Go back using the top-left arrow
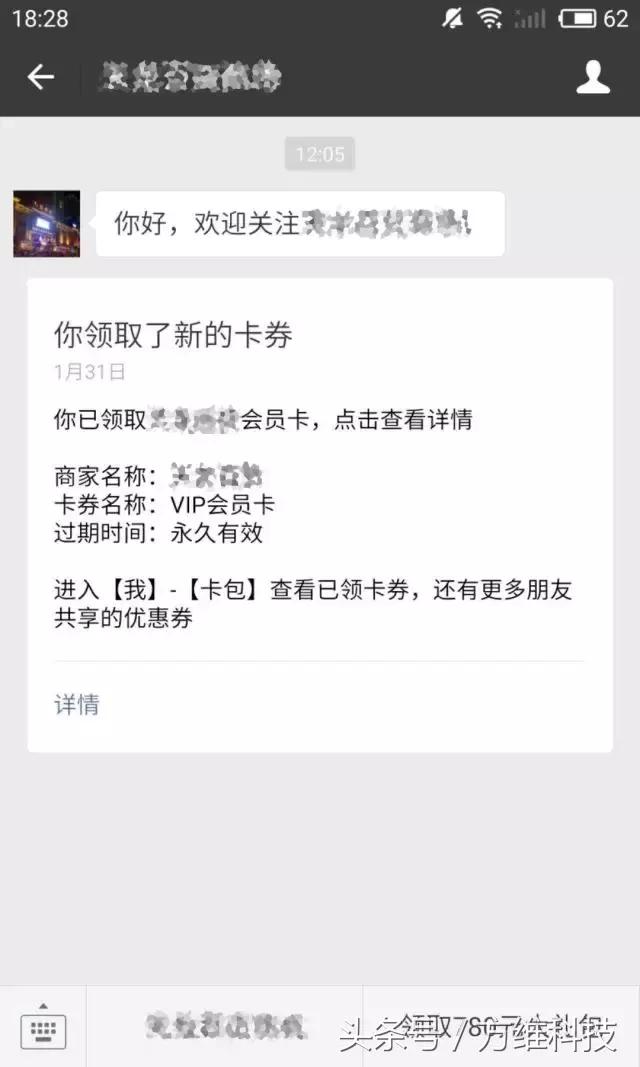The height and width of the screenshot is (1067, 640). (41, 77)
